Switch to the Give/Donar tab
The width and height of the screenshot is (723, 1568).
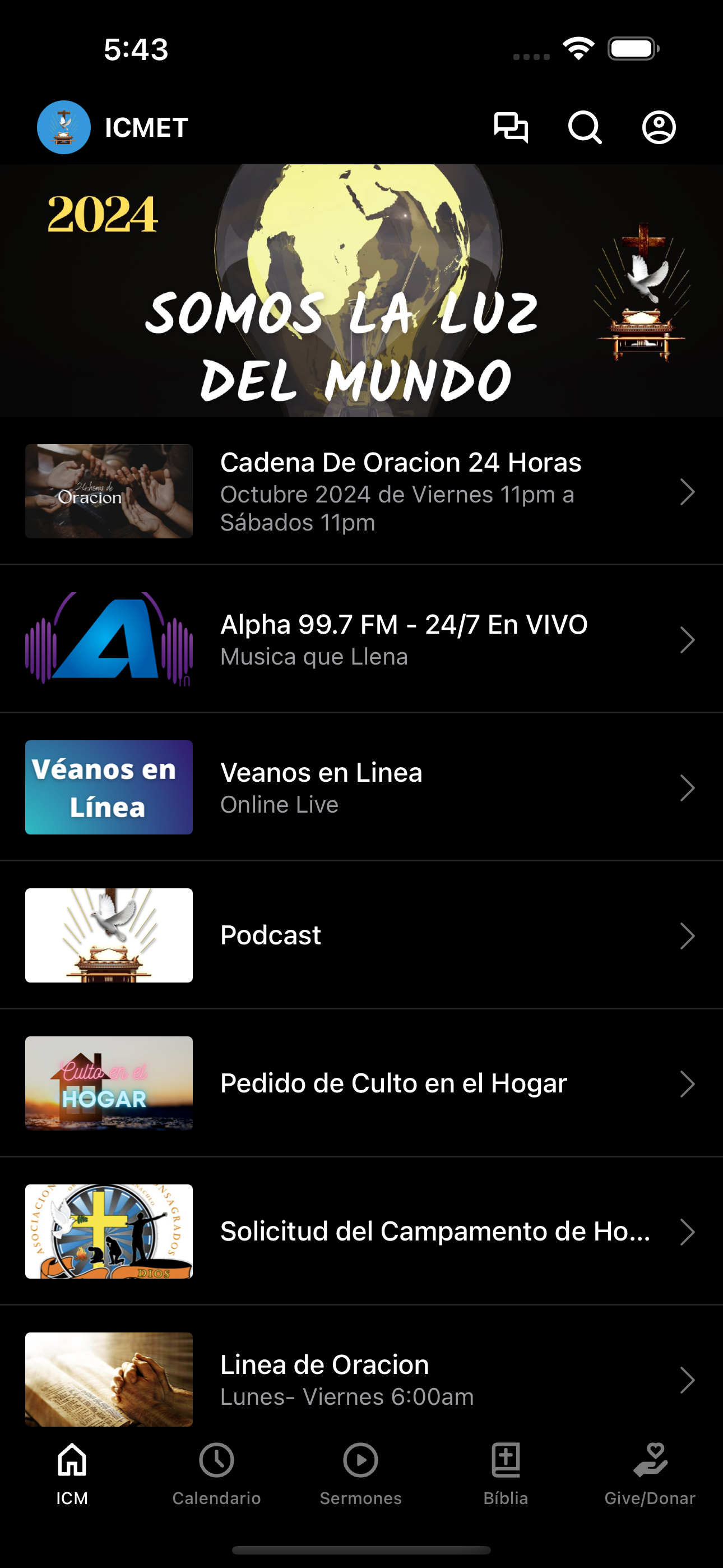pos(650,1474)
